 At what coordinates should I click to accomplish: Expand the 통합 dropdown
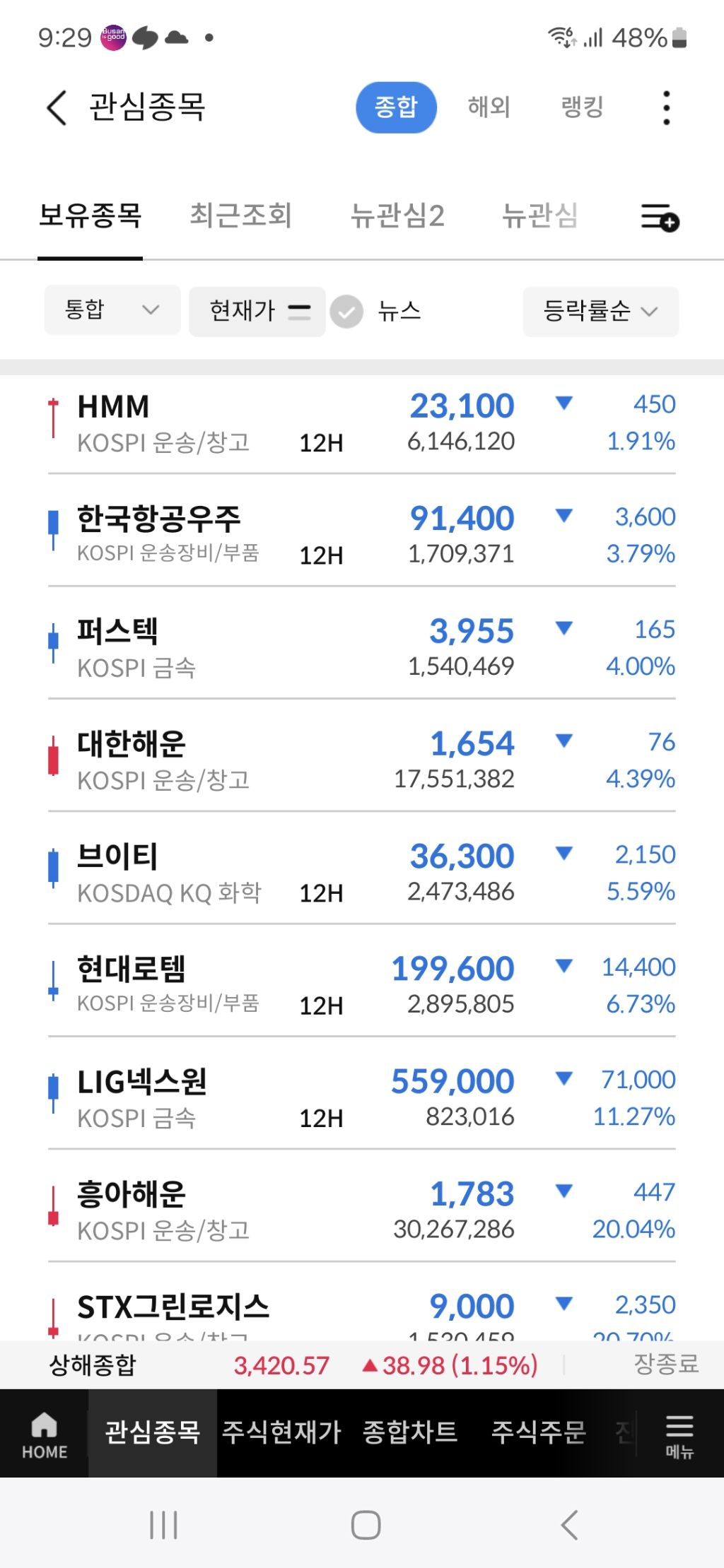[x=112, y=310]
